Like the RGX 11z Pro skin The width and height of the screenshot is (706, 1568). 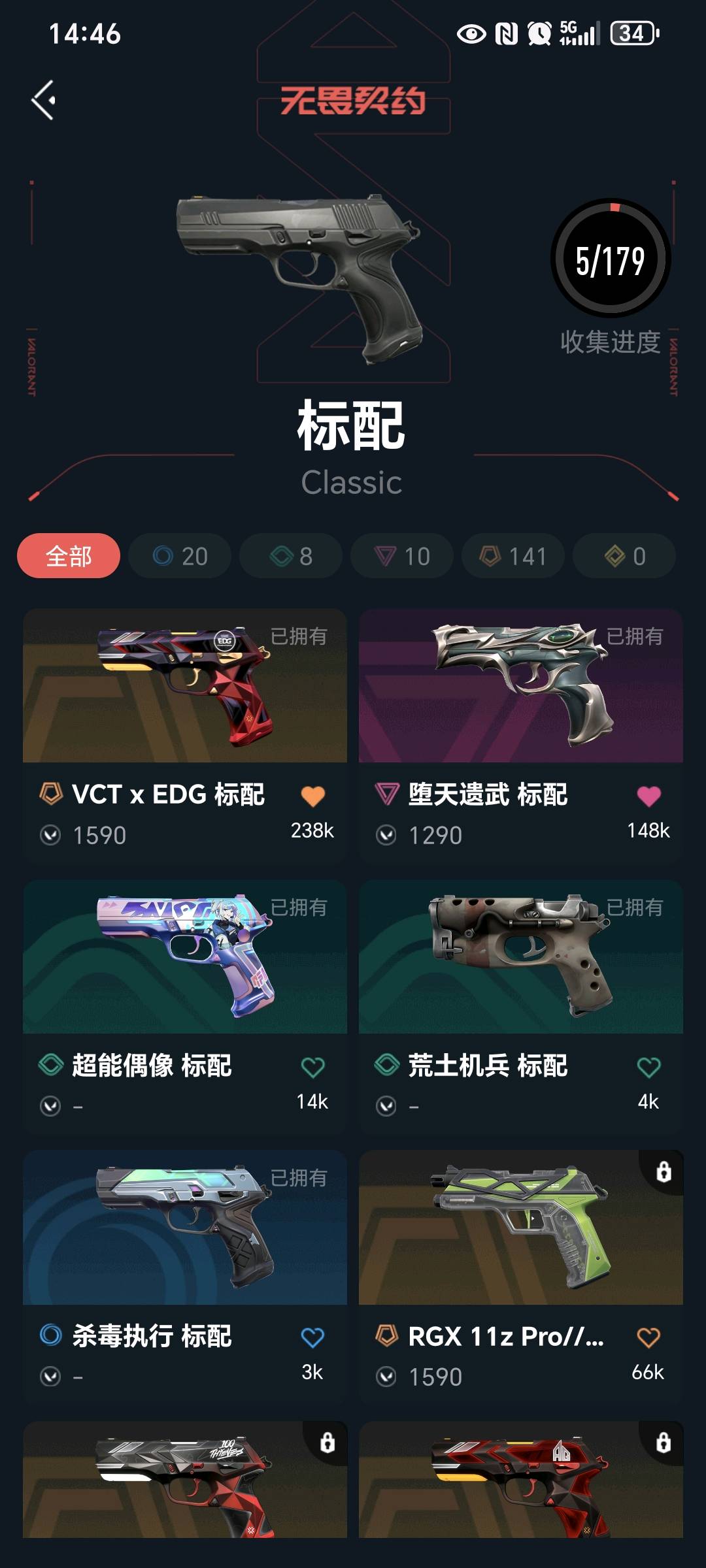point(648,1337)
